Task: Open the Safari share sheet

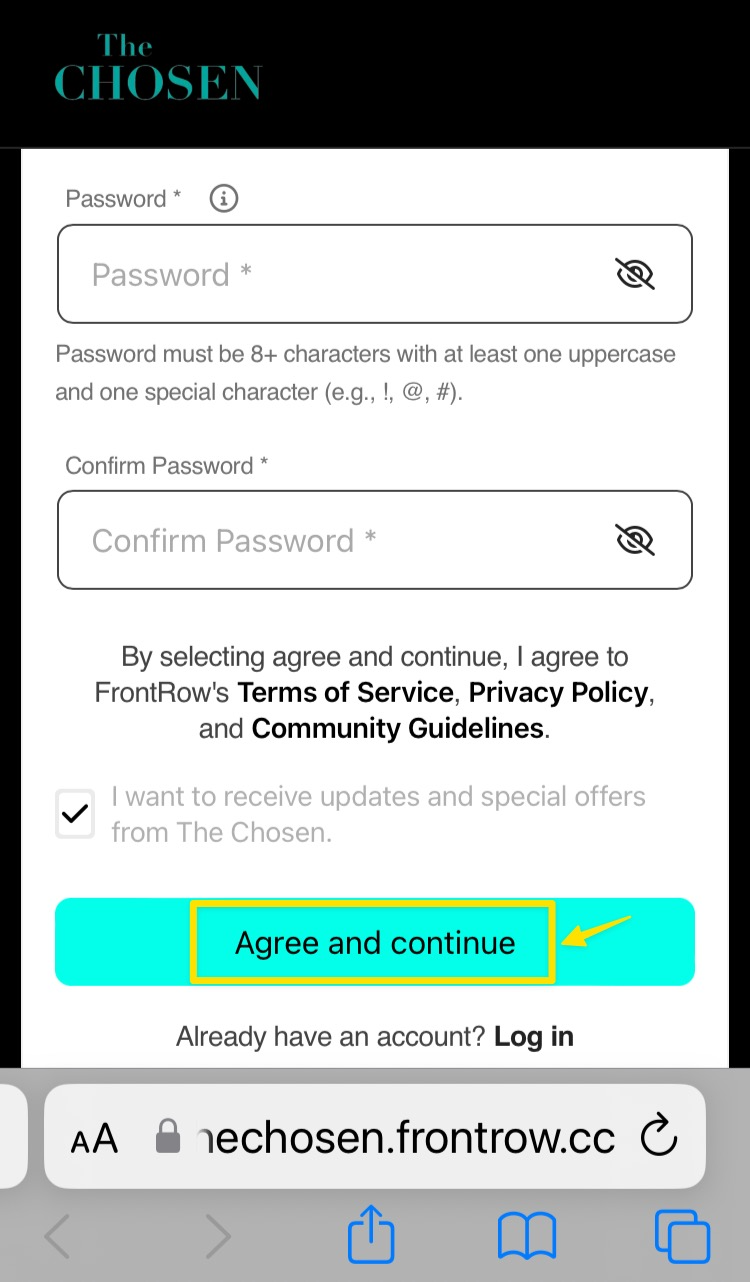Action: [372, 1237]
